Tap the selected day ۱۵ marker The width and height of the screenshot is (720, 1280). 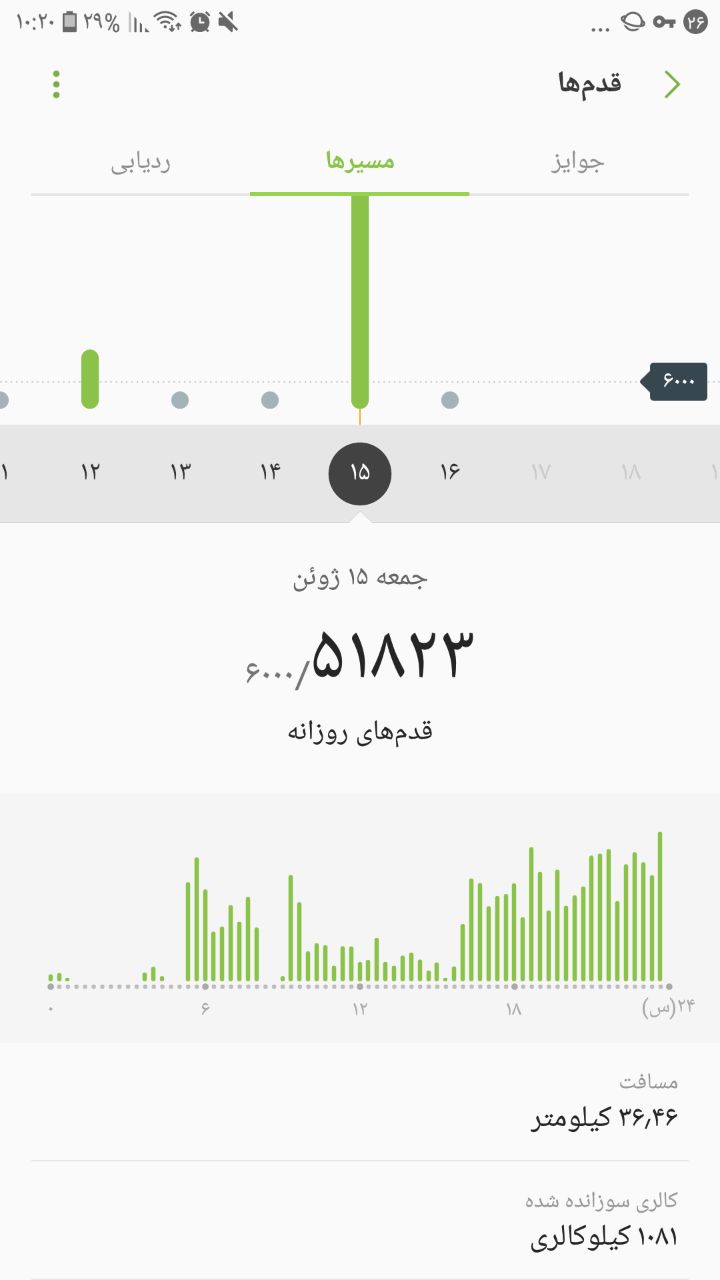click(x=360, y=473)
